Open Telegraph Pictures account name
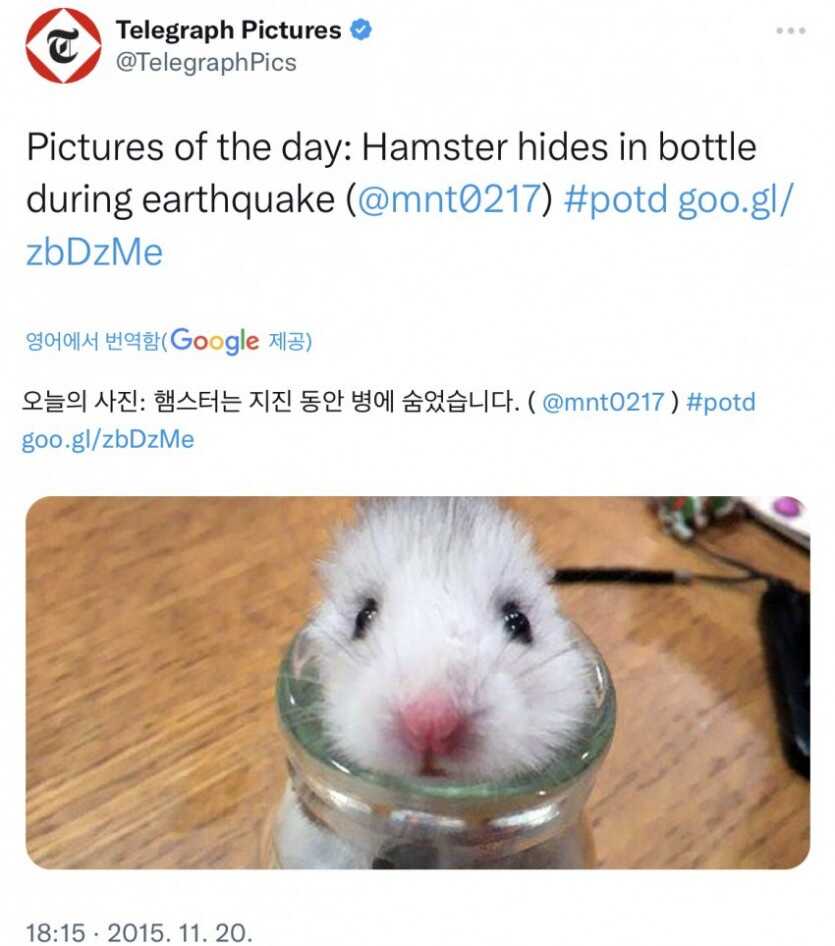This screenshot has width=835, height=946. coord(228,30)
